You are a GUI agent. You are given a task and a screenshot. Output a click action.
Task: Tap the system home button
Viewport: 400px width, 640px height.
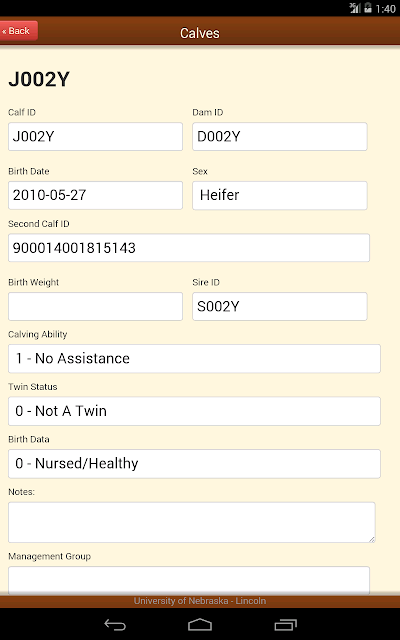(x=200, y=624)
